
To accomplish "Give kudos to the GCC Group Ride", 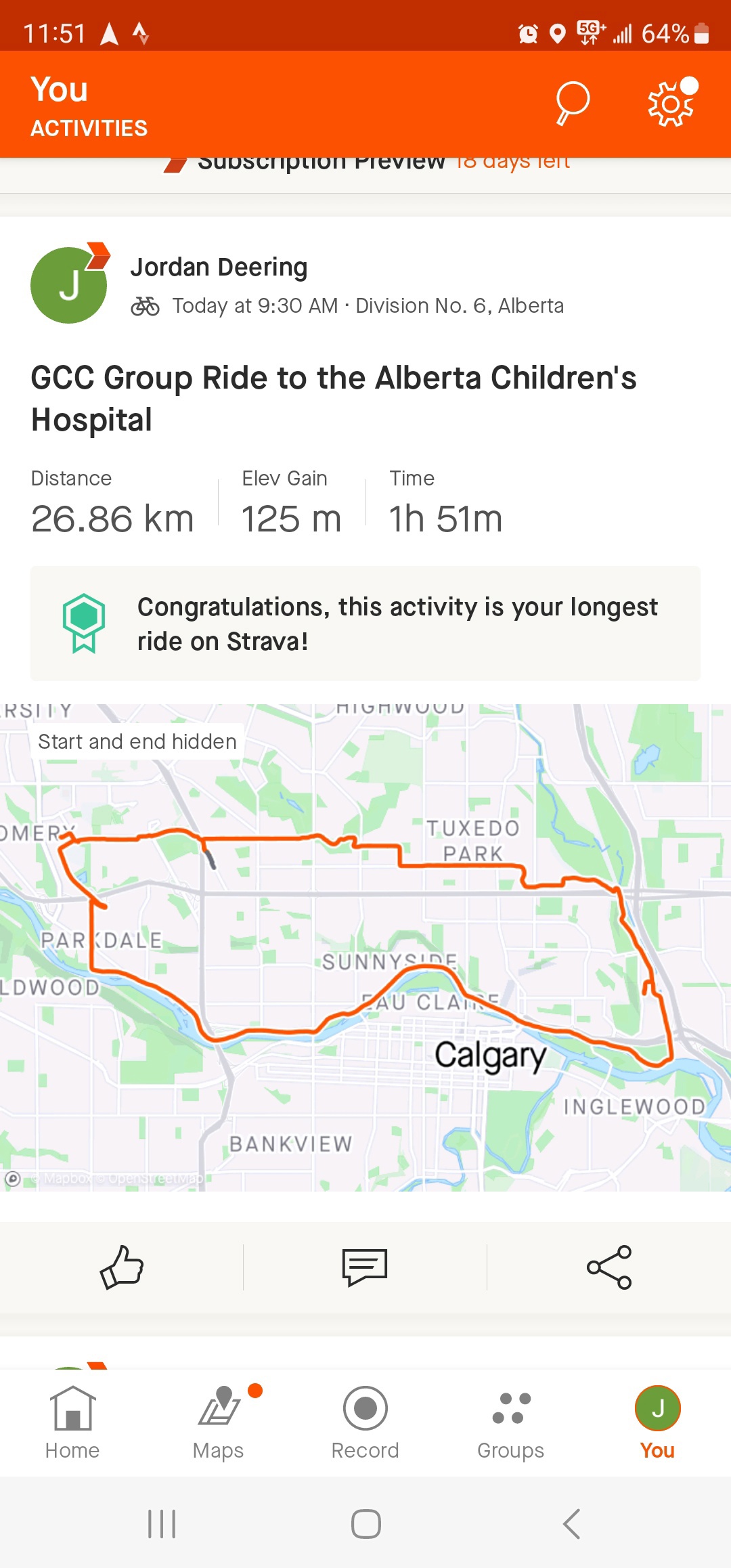I will (122, 1267).
